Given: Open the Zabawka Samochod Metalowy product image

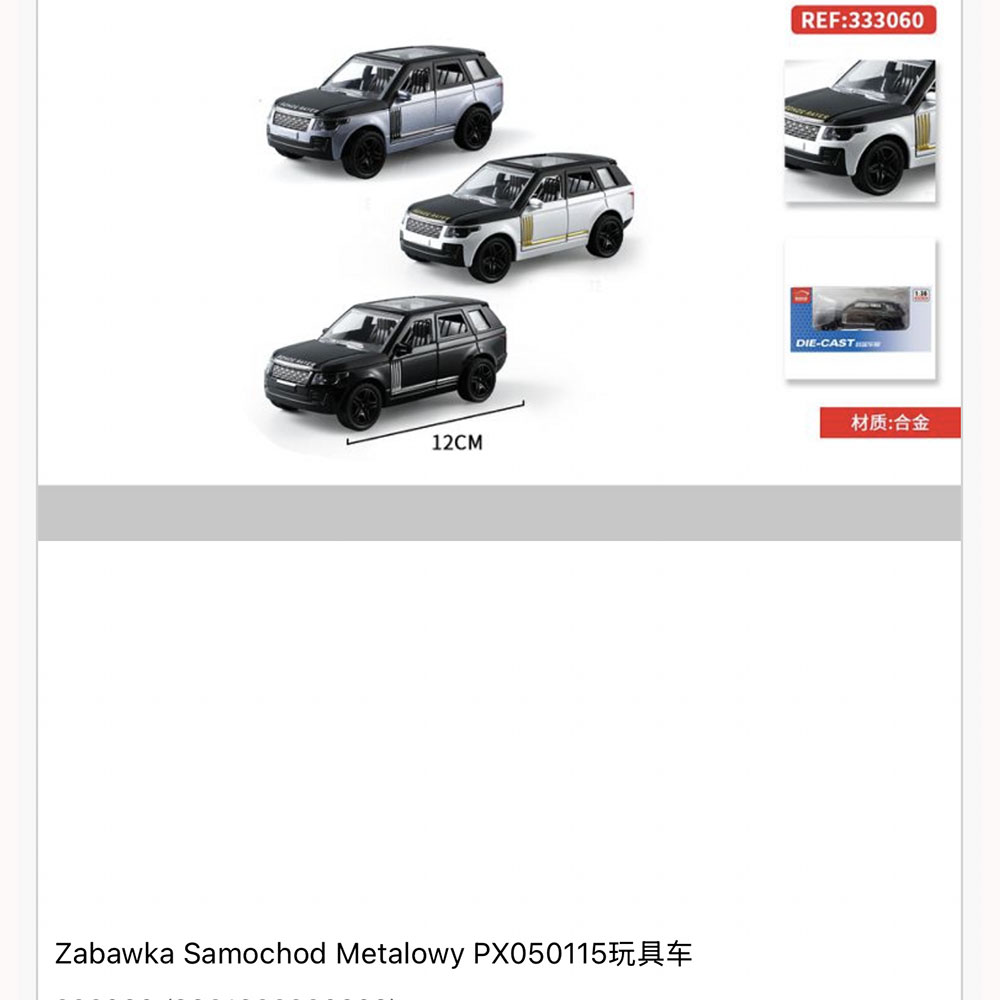Looking at the screenshot, I should point(498,240).
